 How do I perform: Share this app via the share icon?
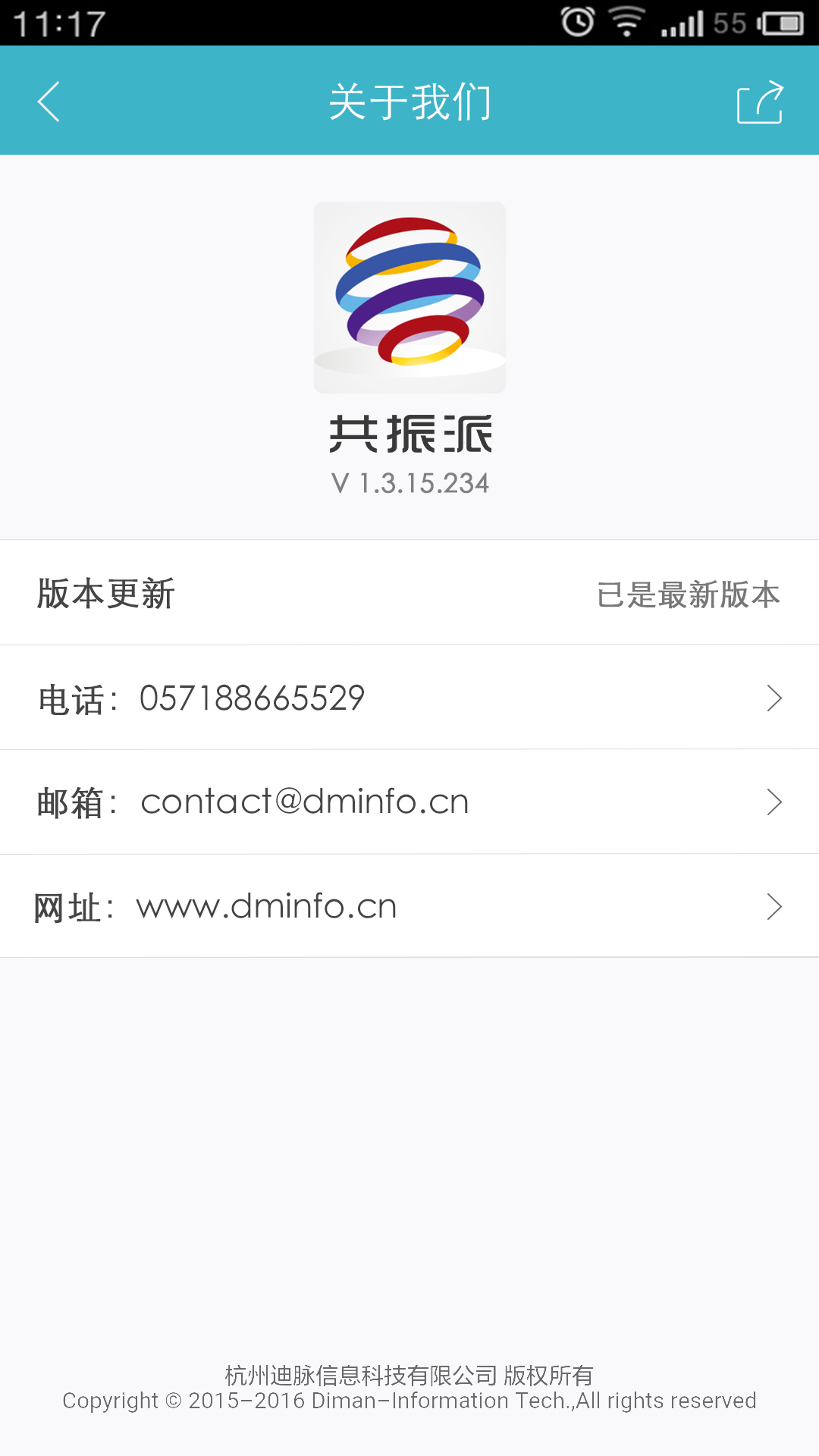click(x=760, y=102)
